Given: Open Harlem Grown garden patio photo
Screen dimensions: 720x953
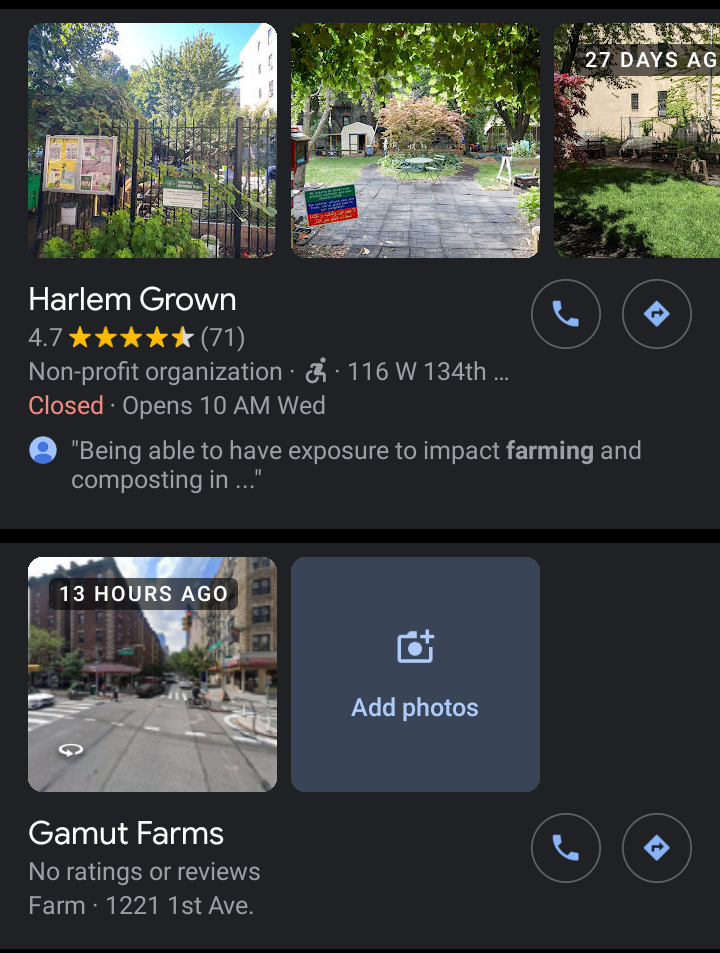Looking at the screenshot, I should coord(415,140).
